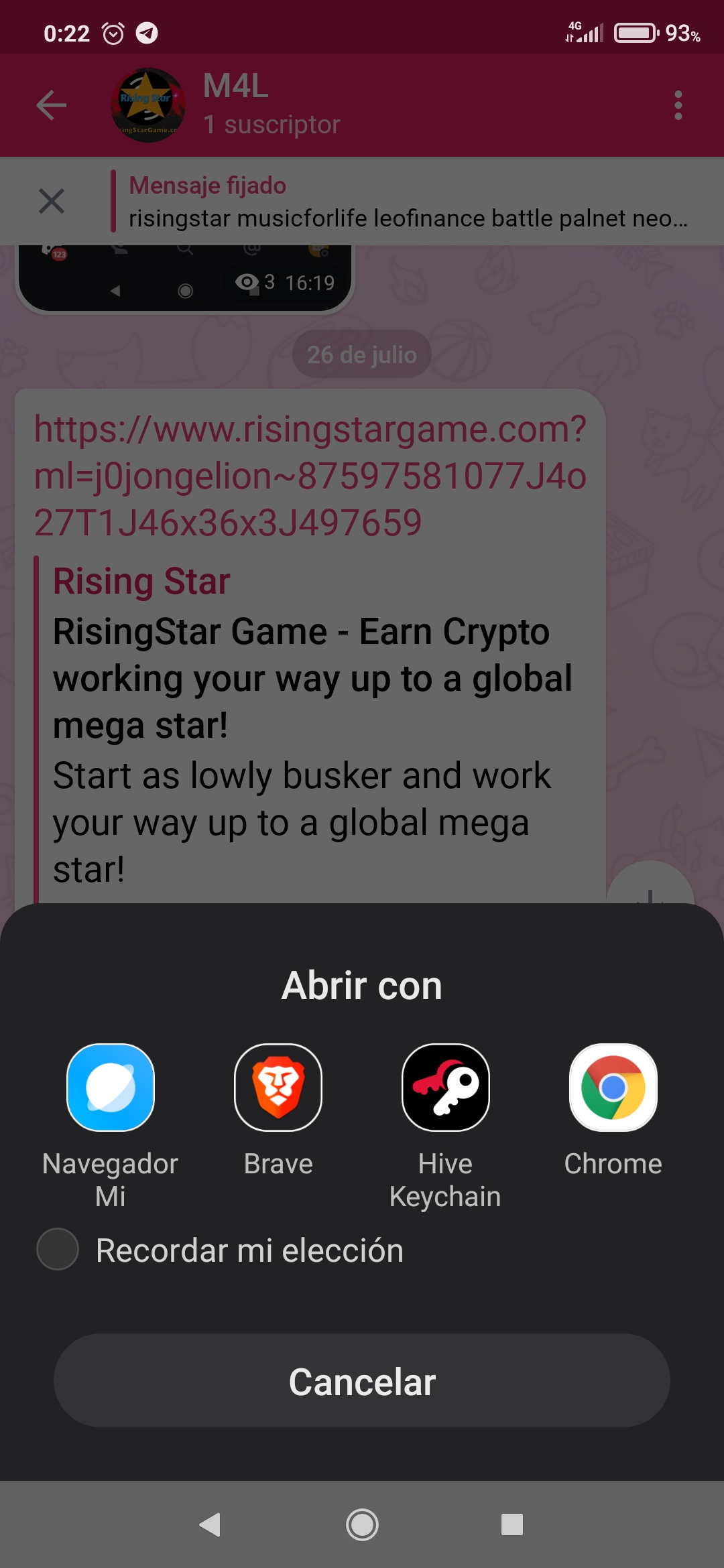Open the link with Navegador Mi
Viewport: 724px width, 1568px height.
pos(111,1088)
